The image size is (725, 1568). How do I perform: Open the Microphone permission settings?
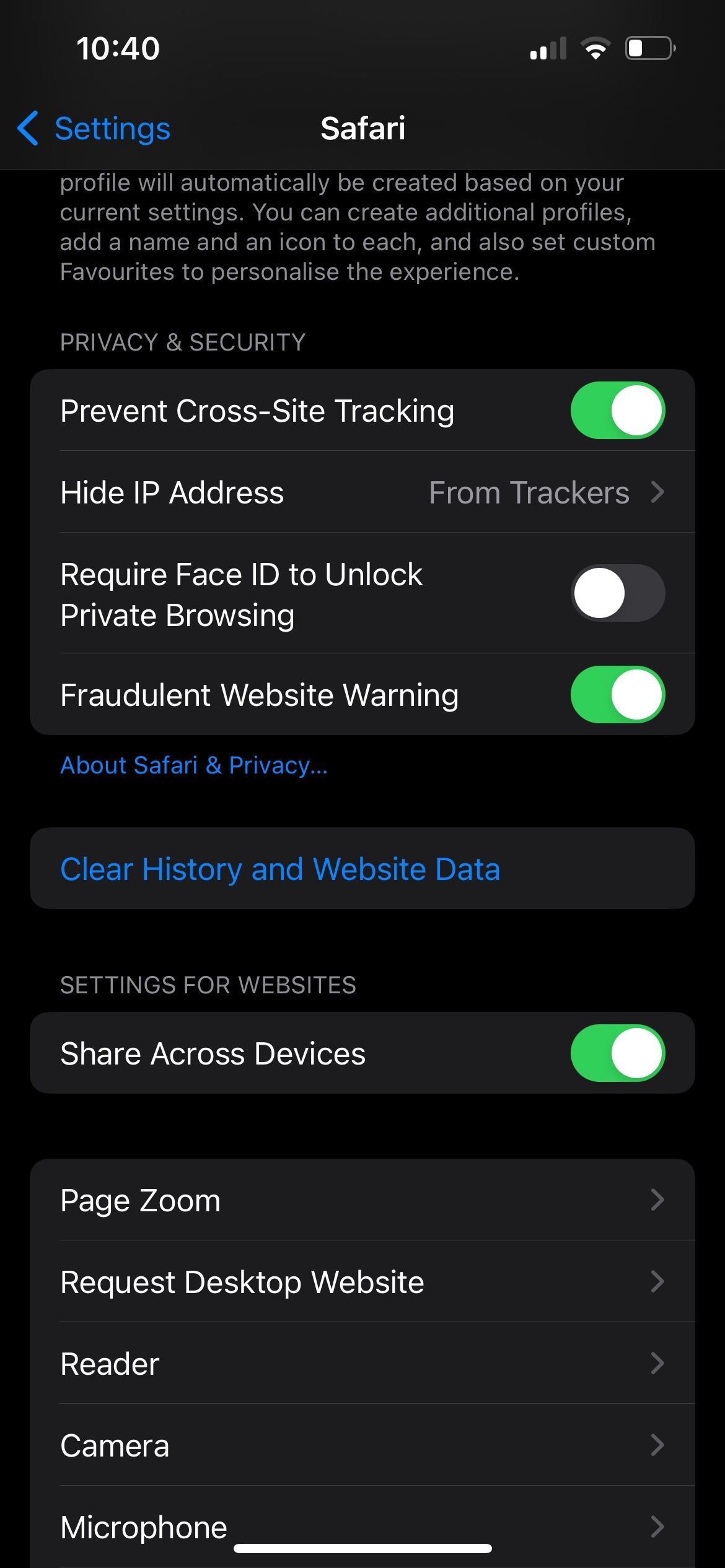click(x=362, y=1525)
